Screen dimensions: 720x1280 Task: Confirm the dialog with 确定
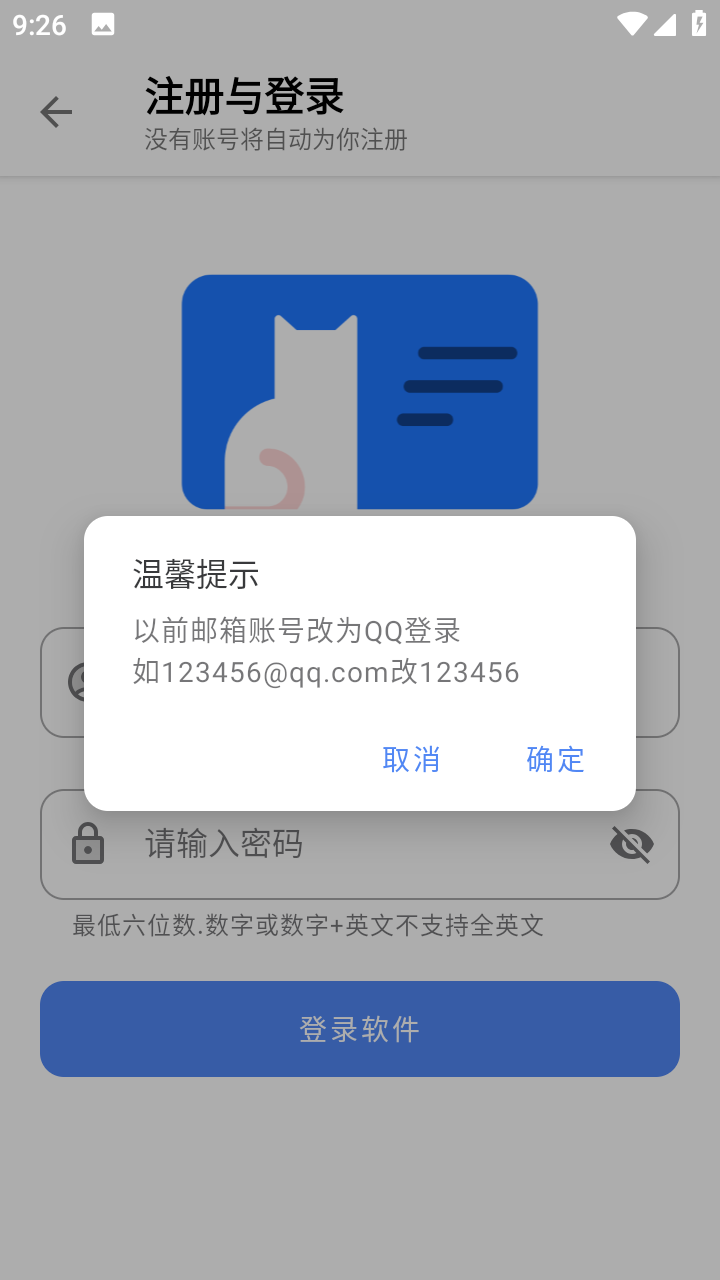555,759
